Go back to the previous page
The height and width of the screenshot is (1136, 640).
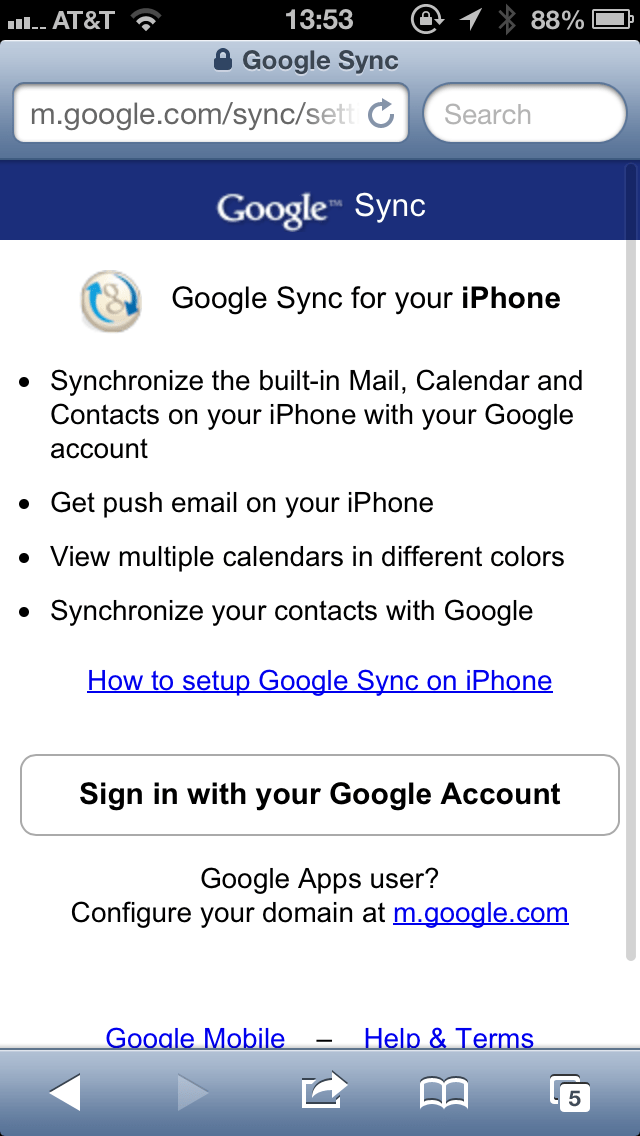[65, 1093]
